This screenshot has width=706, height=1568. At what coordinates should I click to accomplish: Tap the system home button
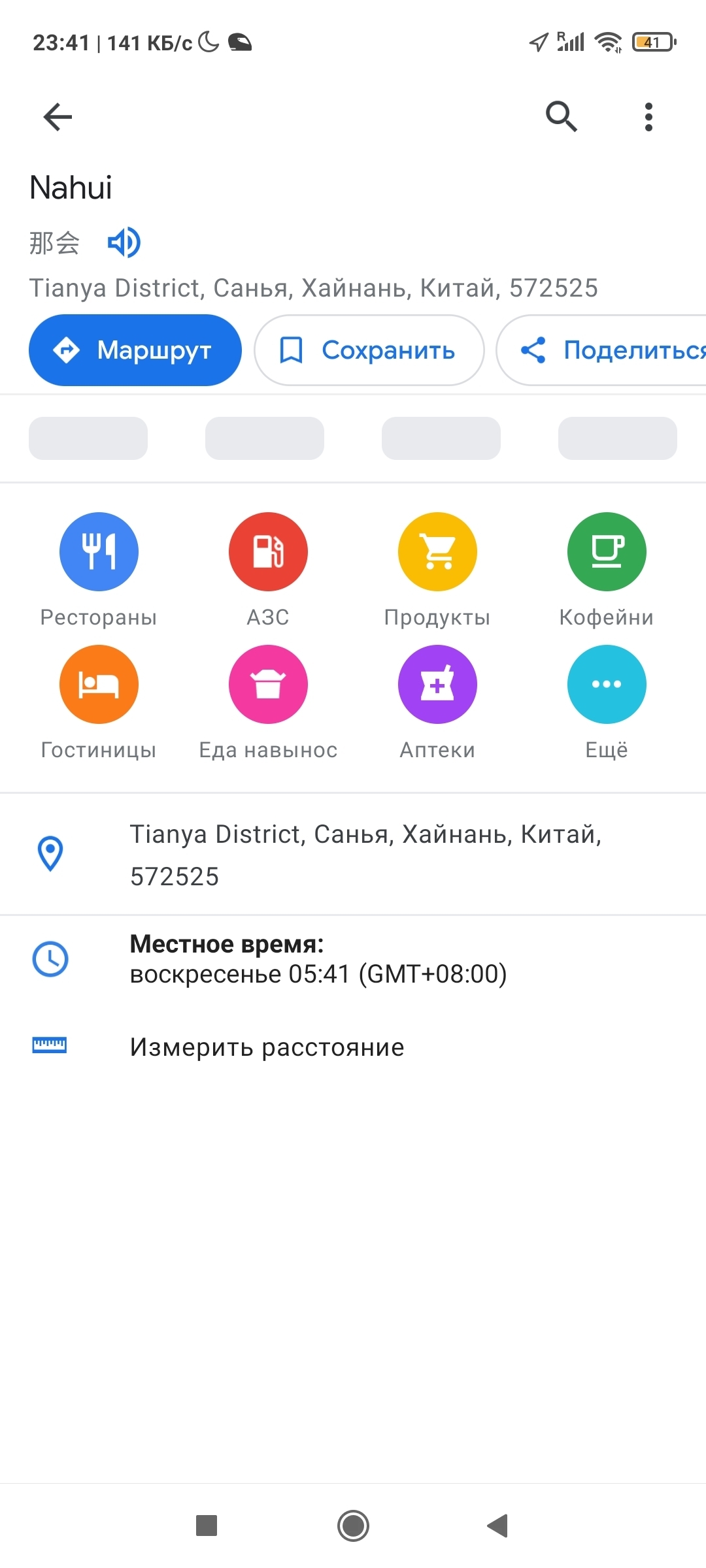(353, 1526)
